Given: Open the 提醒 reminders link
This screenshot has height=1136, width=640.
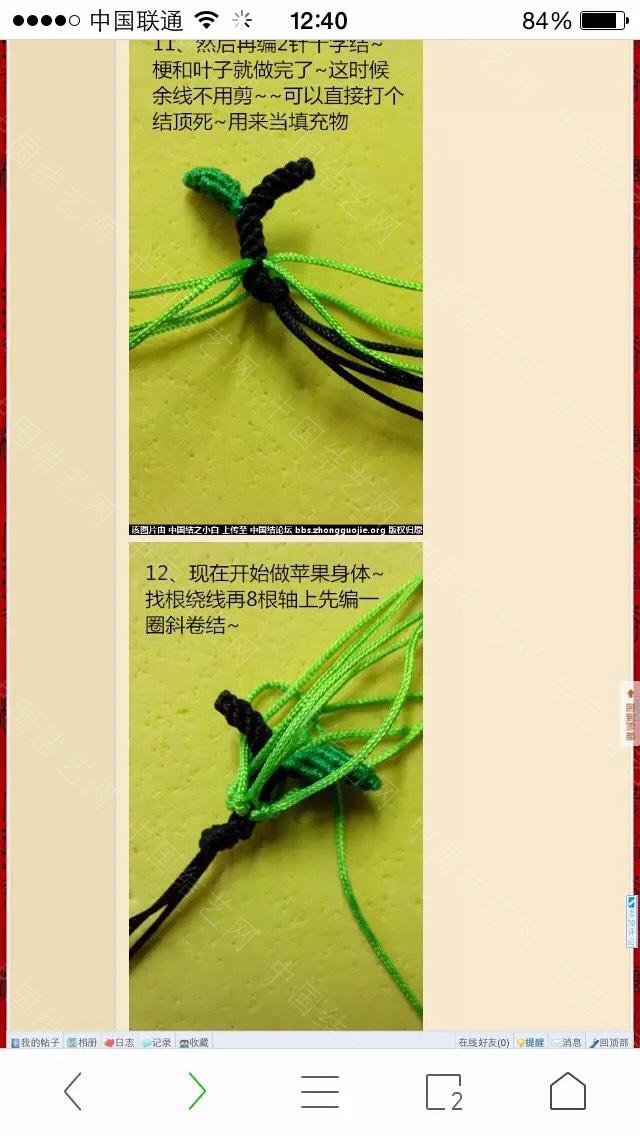Looking at the screenshot, I should [x=530, y=1042].
